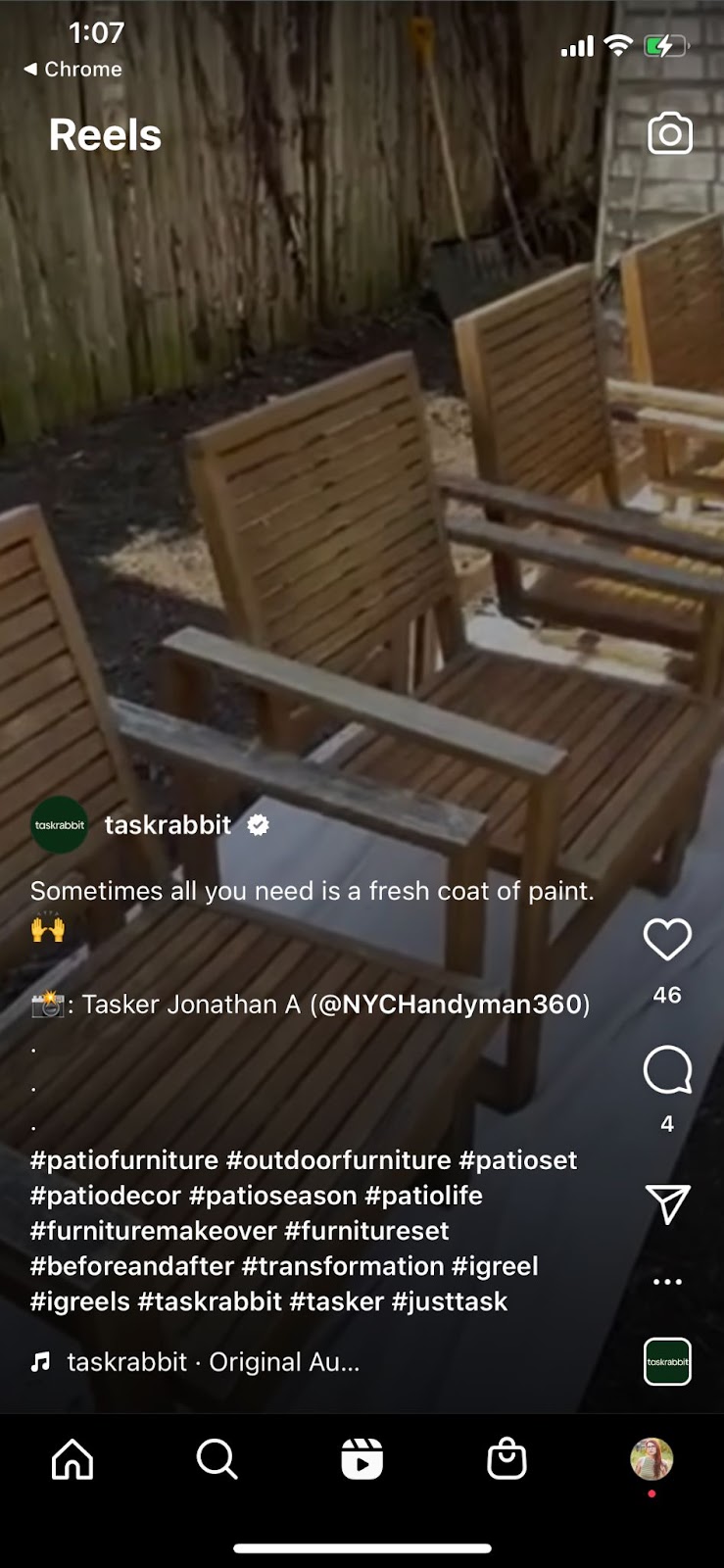Viewport: 724px width, 1568px height.
Task: Open the #patiofurniture hashtag
Action: click(124, 1160)
